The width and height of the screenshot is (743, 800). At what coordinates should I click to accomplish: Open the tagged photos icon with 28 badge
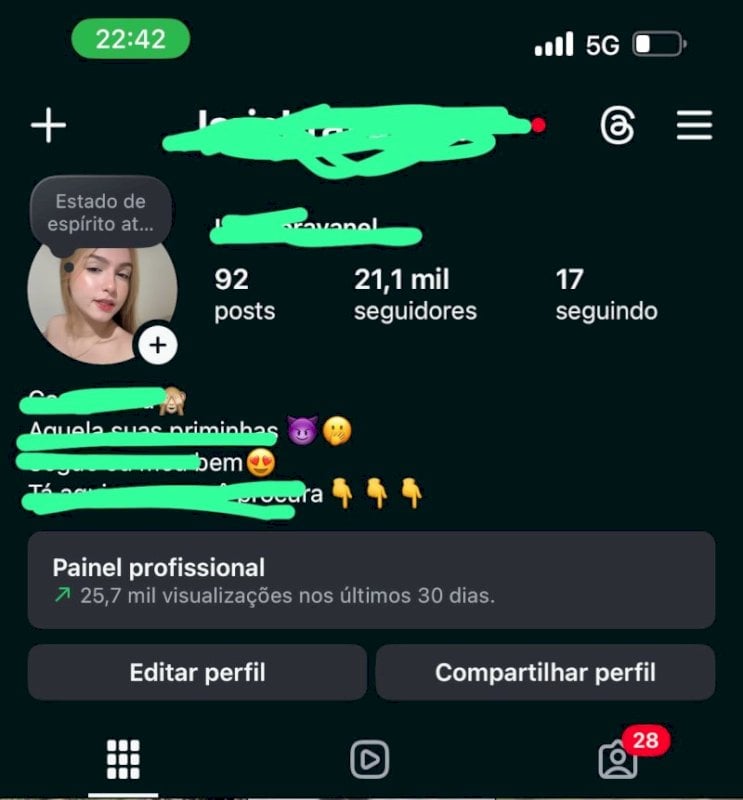tap(619, 762)
